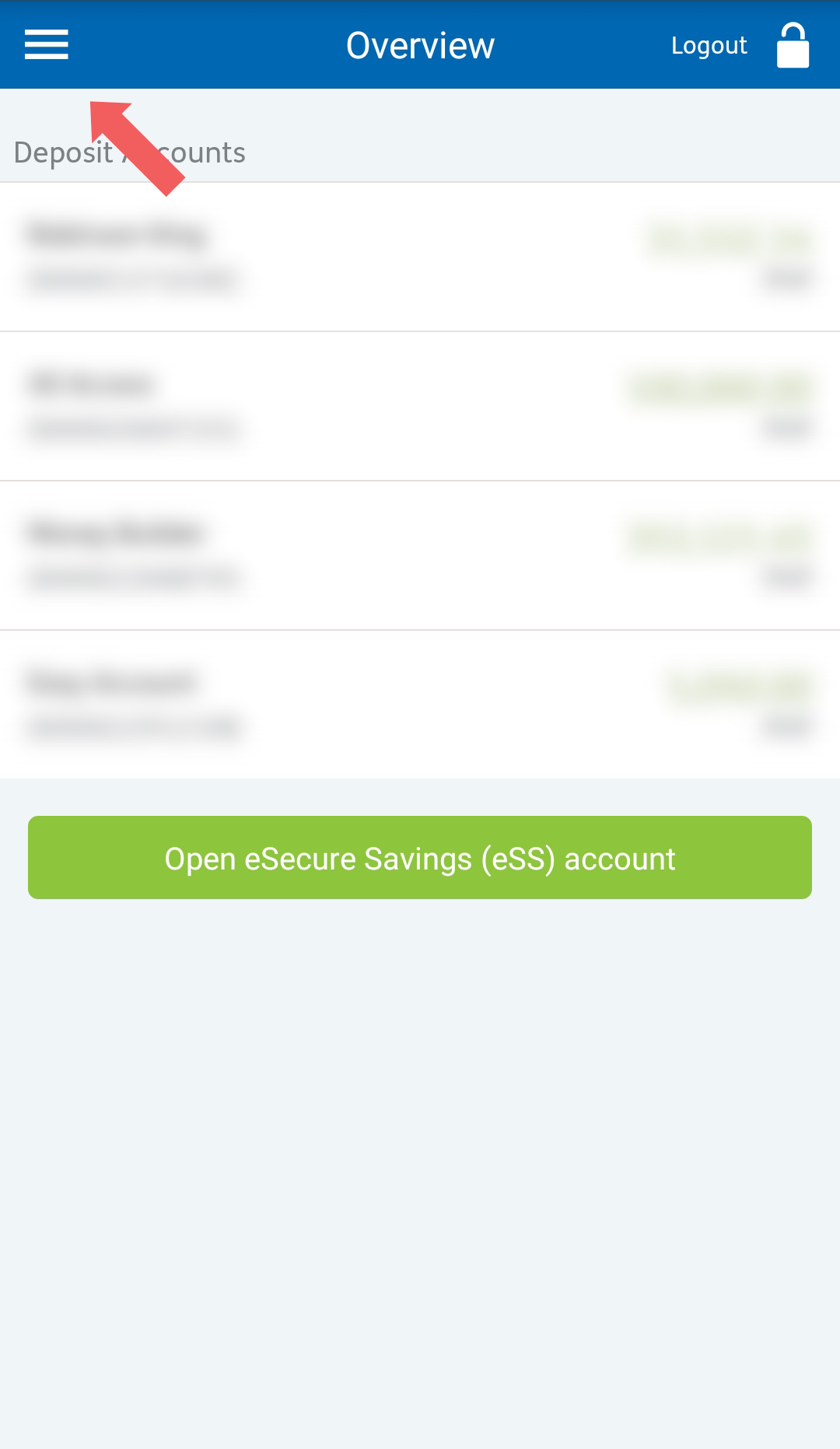
Task: Open eSecure Savings (eSS) account
Action: click(420, 858)
